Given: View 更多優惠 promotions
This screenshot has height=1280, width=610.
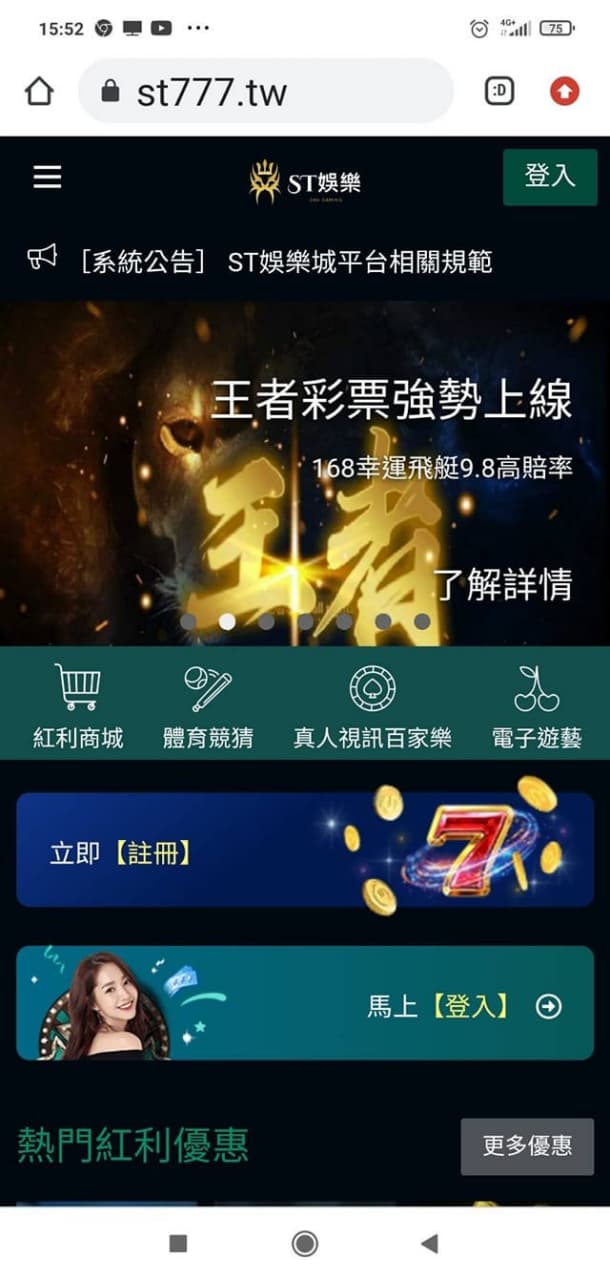Looking at the screenshot, I should [x=527, y=1146].
